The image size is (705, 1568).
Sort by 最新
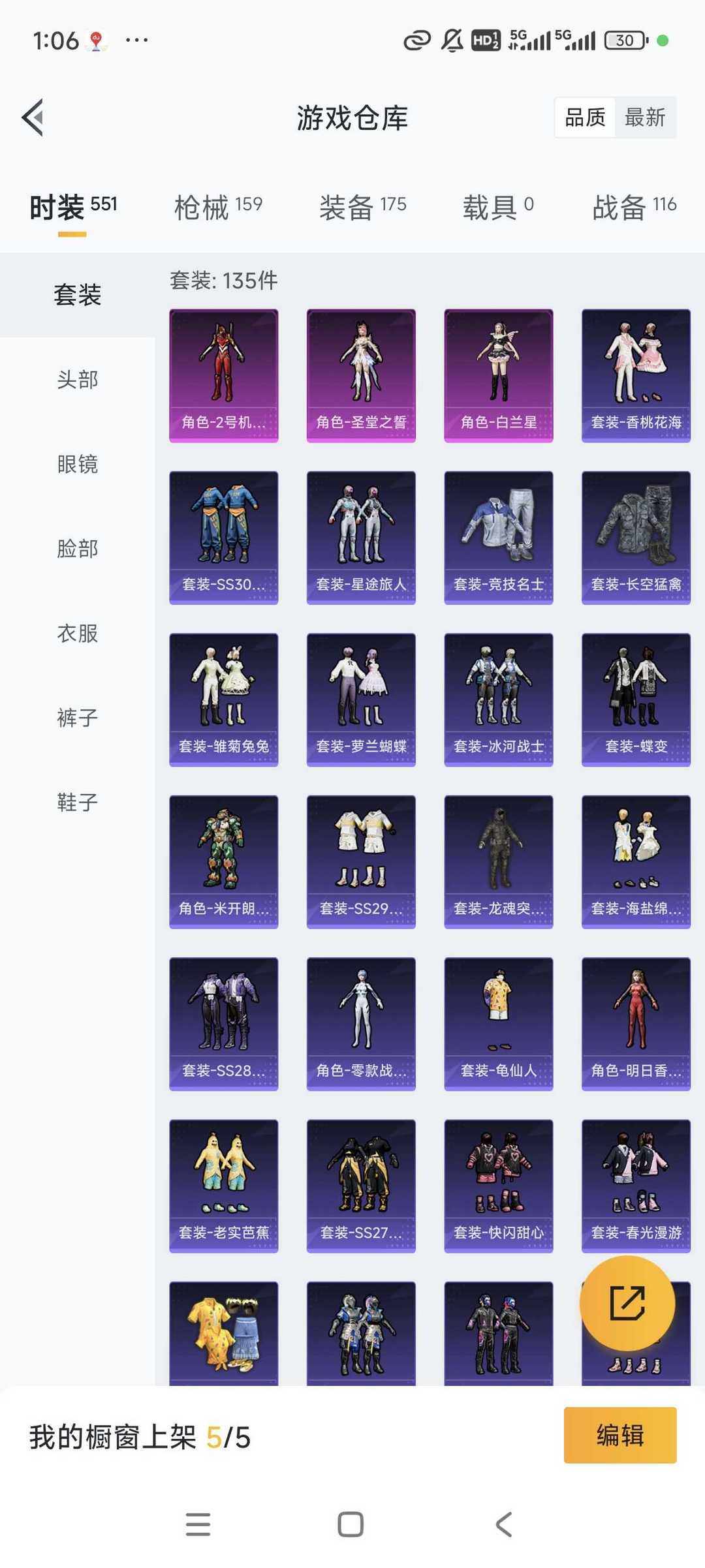[645, 117]
